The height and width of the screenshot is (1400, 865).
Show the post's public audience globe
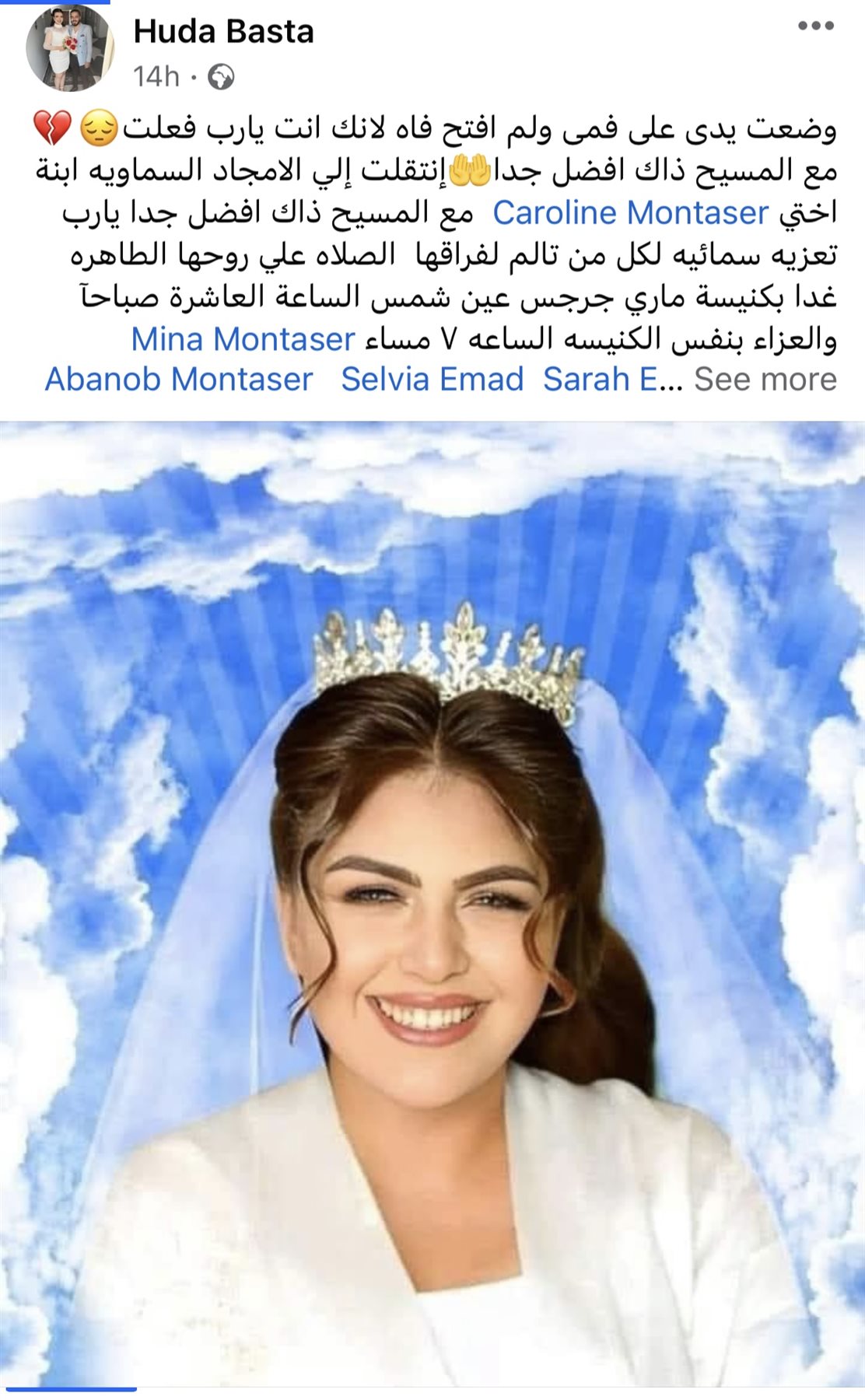pyautogui.click(x=222, y=77)
